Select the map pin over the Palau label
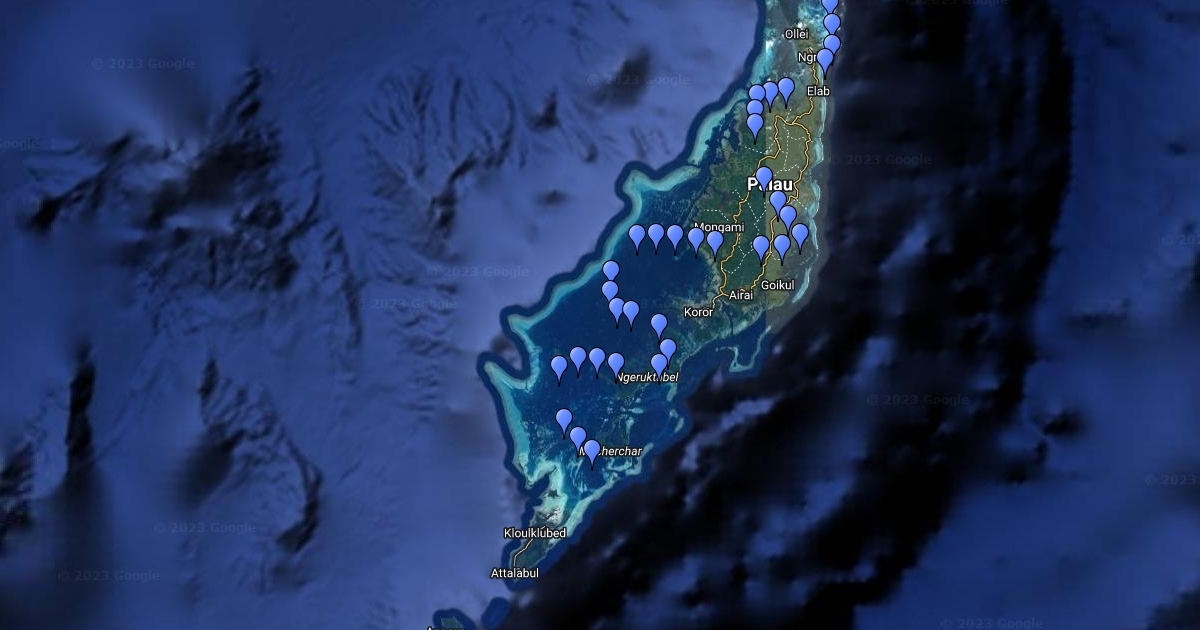This screenshot has height=630, width=1200. pyautogui.click(x=764, y=178)
